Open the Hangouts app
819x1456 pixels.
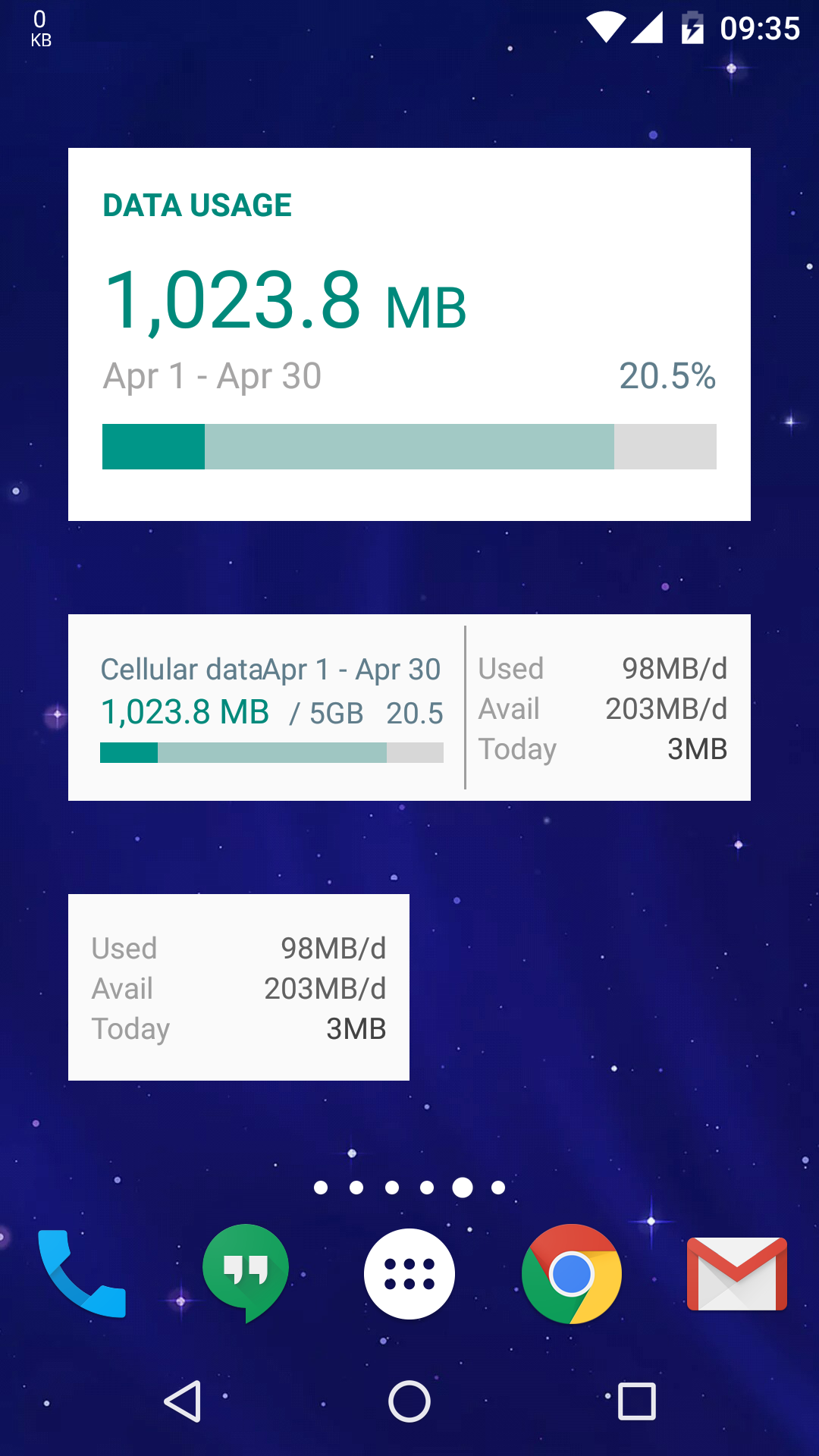click(246, 1272)
